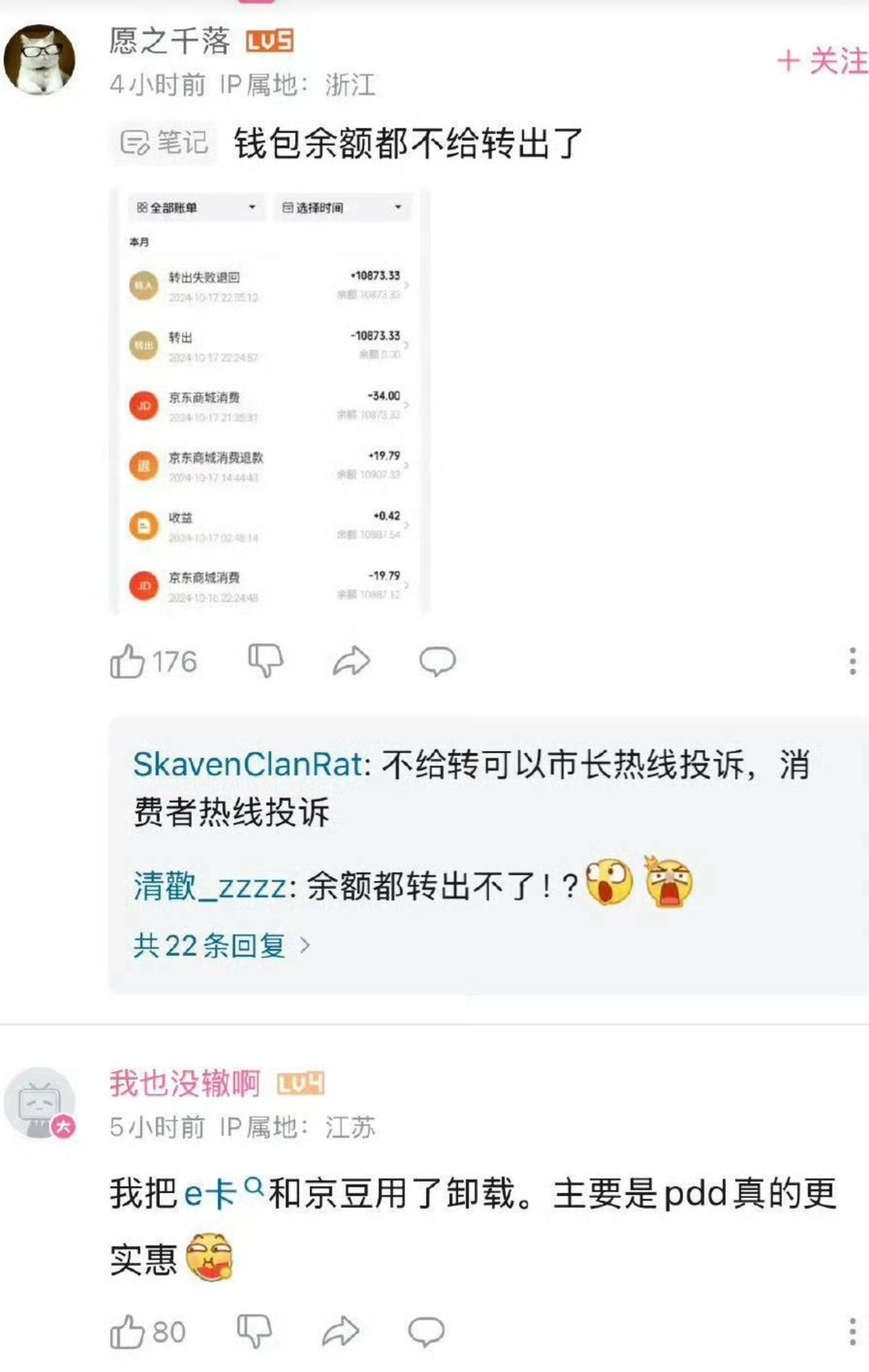
Task: Open SkavenClanRat's profile from the reply
Action: tap(248, 765)
